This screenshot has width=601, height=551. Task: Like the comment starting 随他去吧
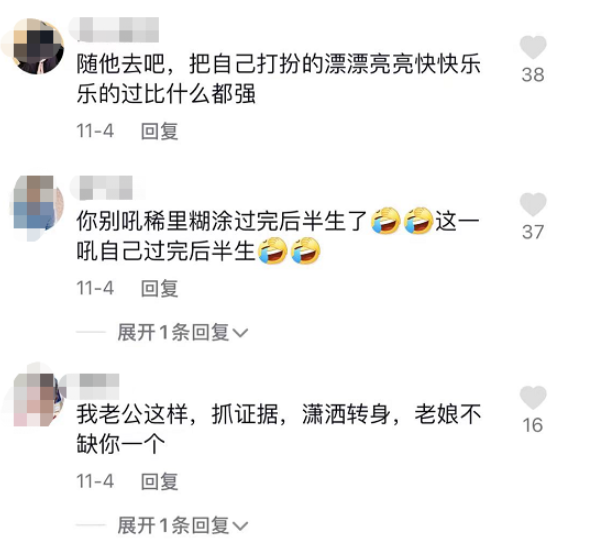(x=533, y=47)
